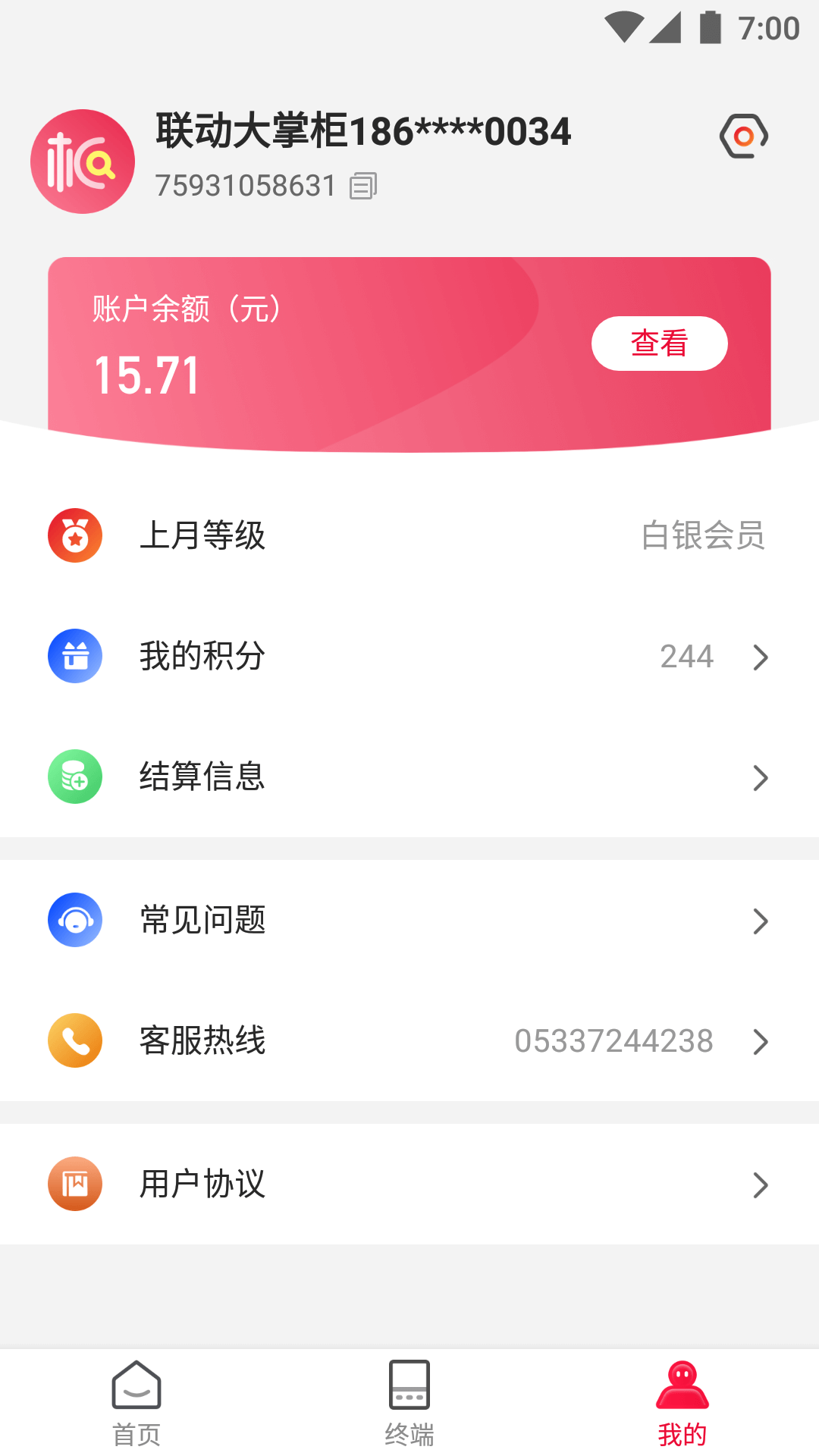The width and height of the screenshot is (819, 1456).
Task: Switch to the 终端 terminal tab
Action: (x=409, y=1404)
